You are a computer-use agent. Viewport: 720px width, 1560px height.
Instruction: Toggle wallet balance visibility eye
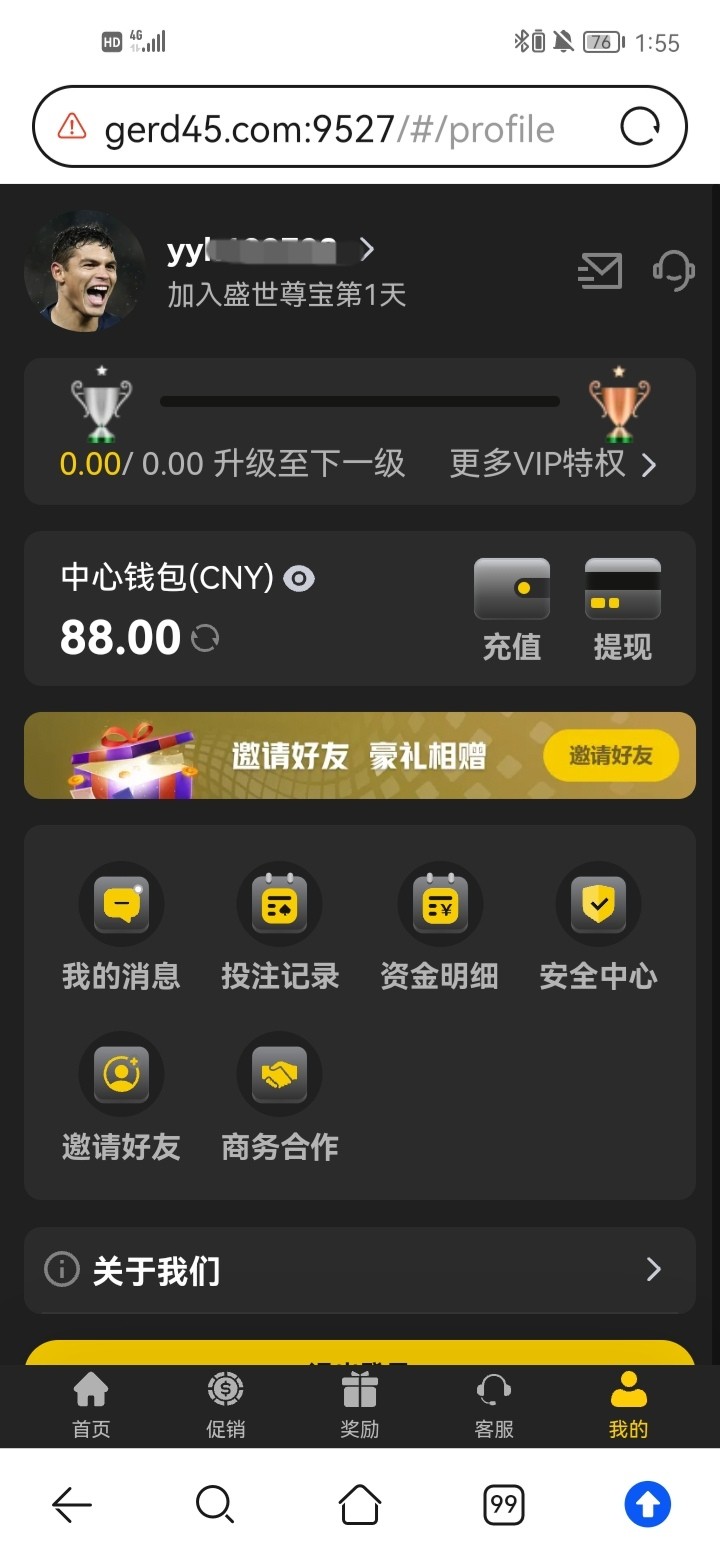(x=299, y=578)
